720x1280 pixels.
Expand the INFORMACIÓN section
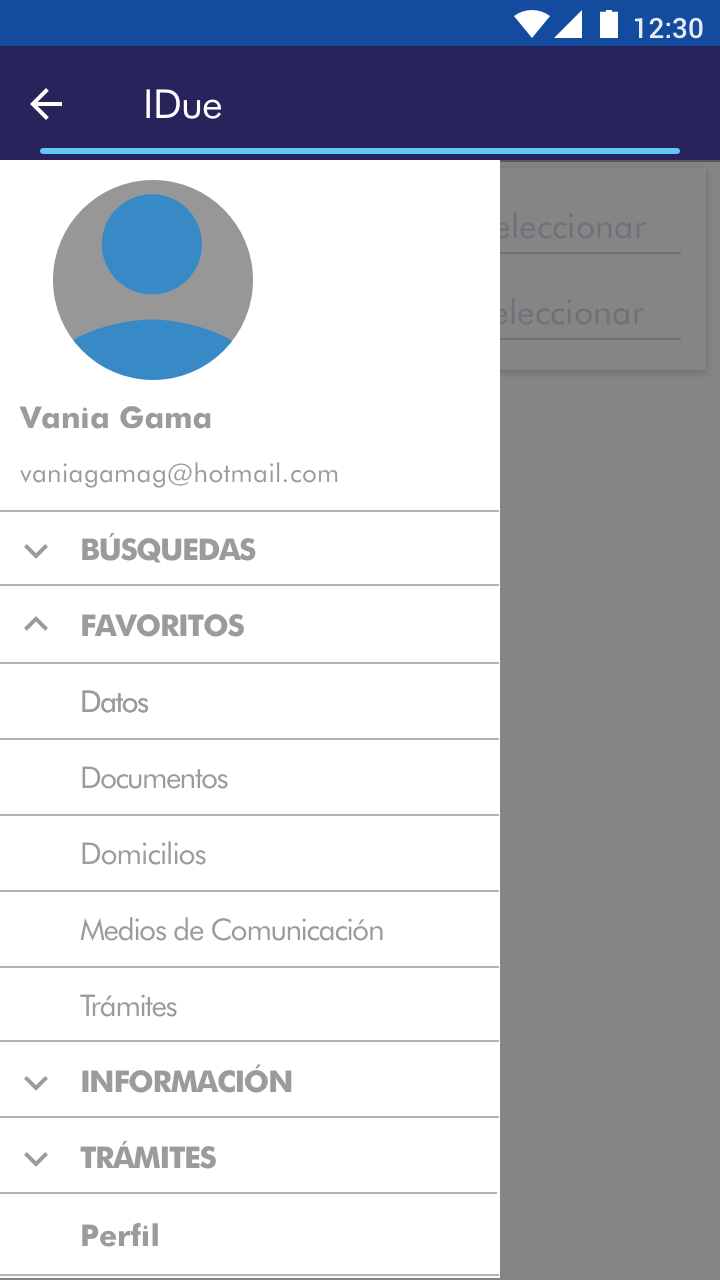pos(186,1082)
